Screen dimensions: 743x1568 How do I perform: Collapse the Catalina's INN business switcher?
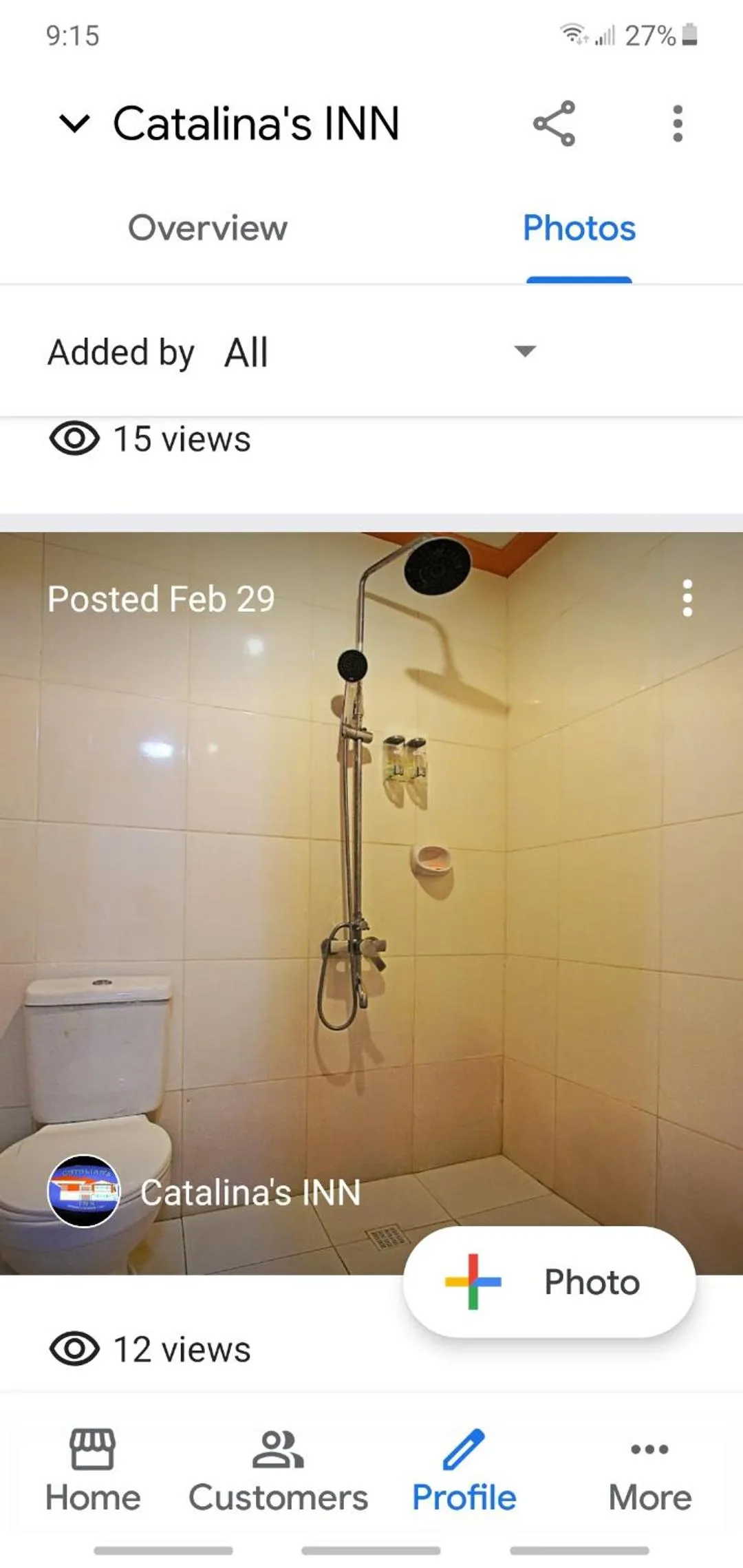(75, 124)
